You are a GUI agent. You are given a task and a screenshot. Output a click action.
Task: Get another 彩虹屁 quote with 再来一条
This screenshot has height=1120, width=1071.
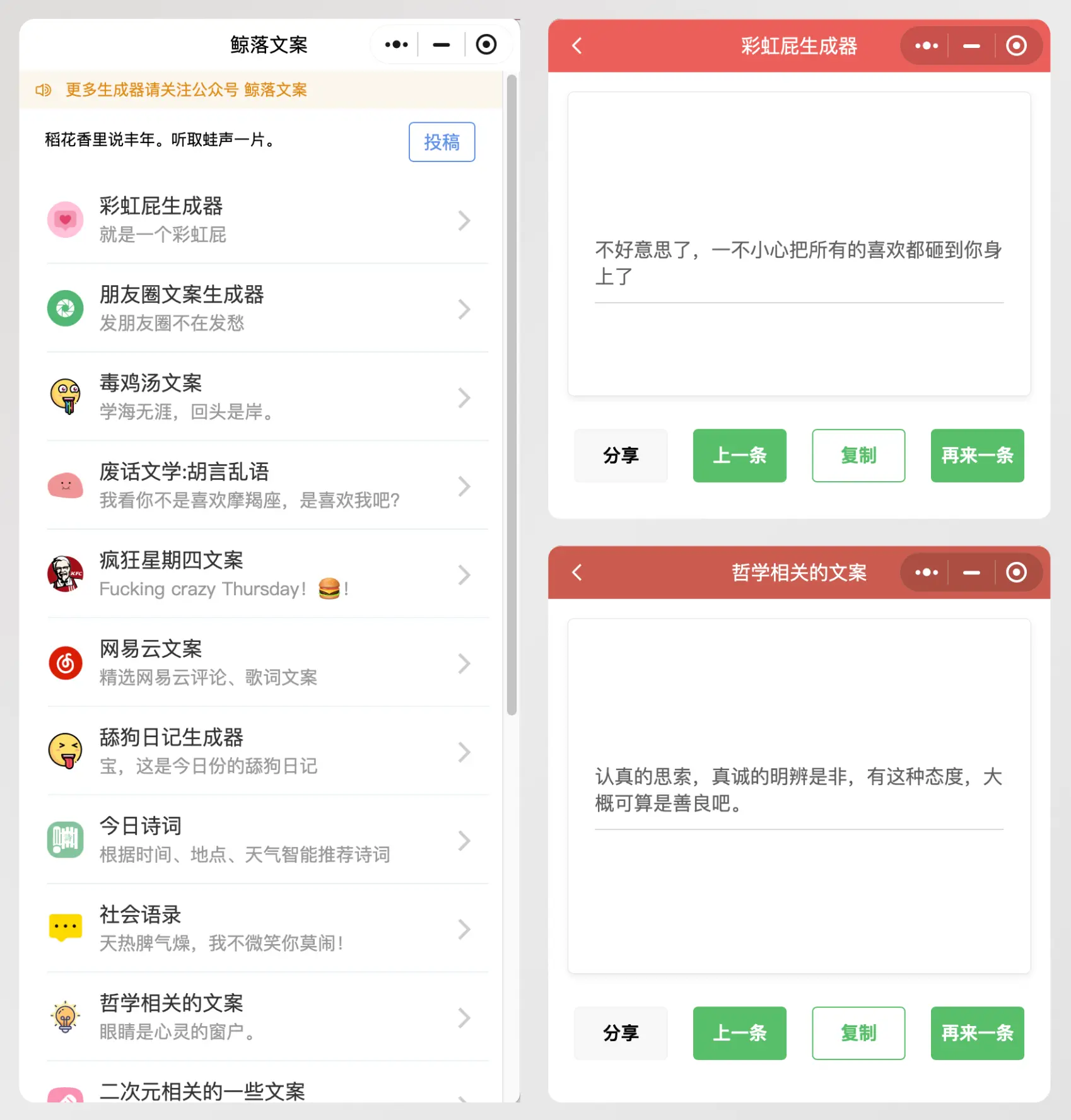[x=977, y=455]
